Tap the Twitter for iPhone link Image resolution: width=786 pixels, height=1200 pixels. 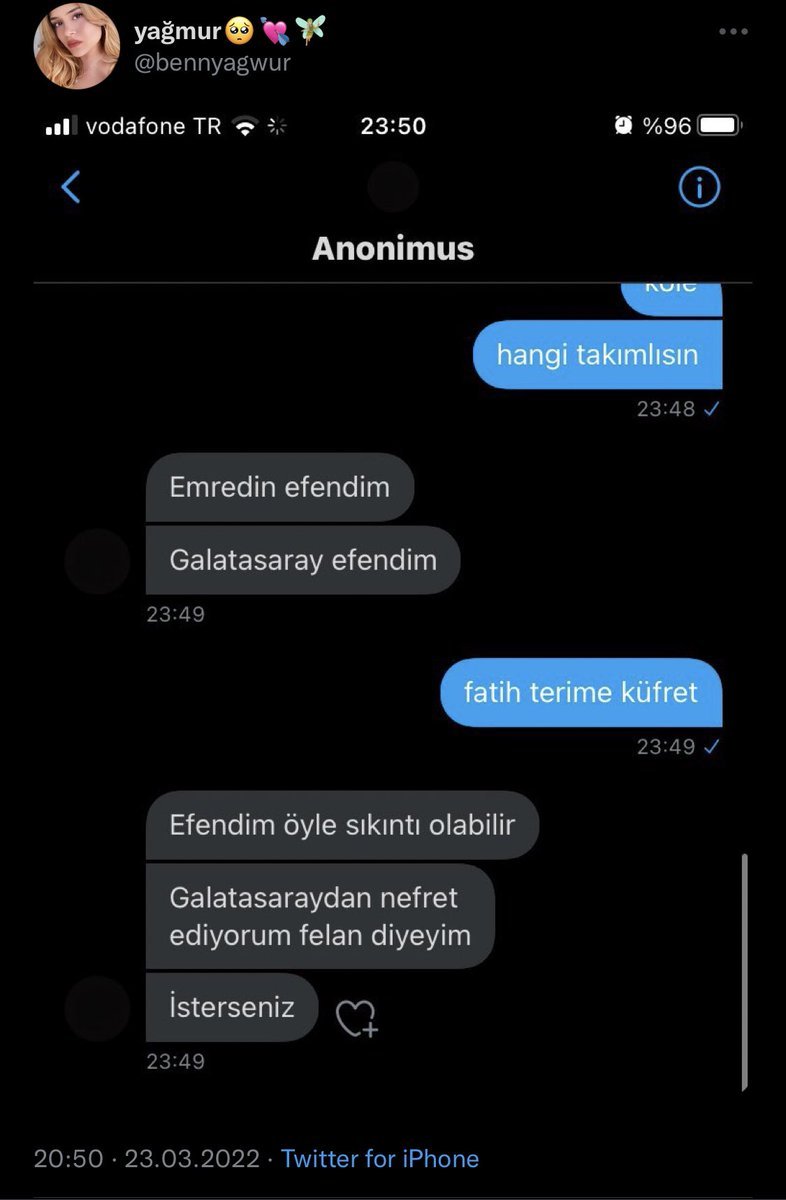(380, 1159)
